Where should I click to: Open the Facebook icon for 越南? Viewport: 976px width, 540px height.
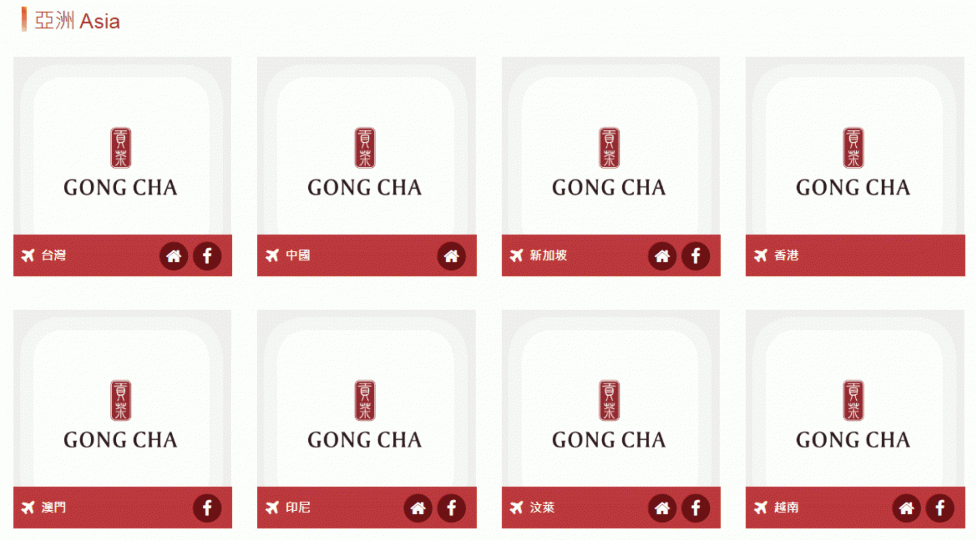[x=939, y=508]
